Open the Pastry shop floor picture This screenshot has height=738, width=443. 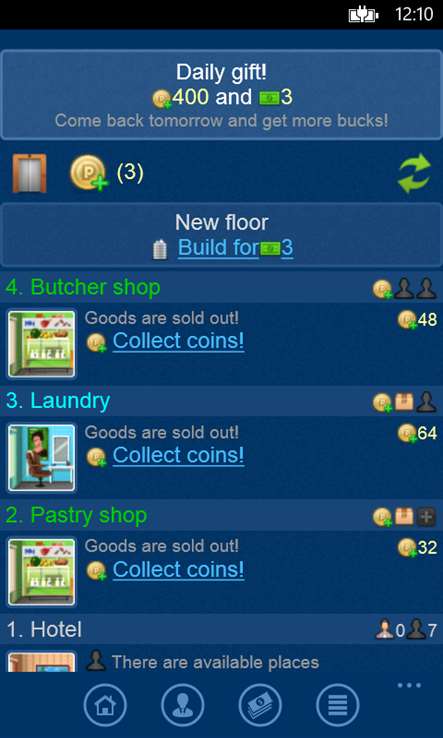coord(41,572)
